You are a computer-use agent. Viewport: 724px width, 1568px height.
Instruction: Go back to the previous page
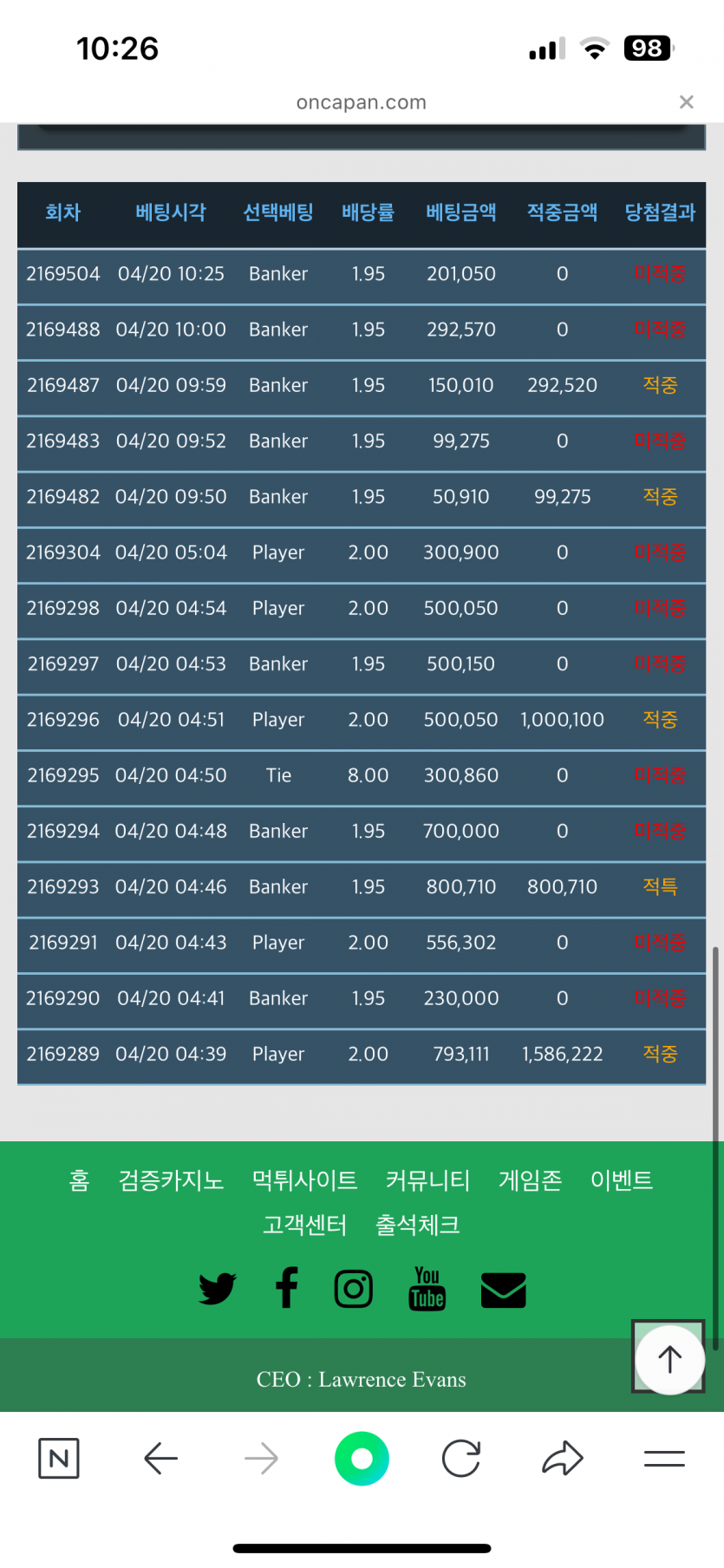point(160,1458)
